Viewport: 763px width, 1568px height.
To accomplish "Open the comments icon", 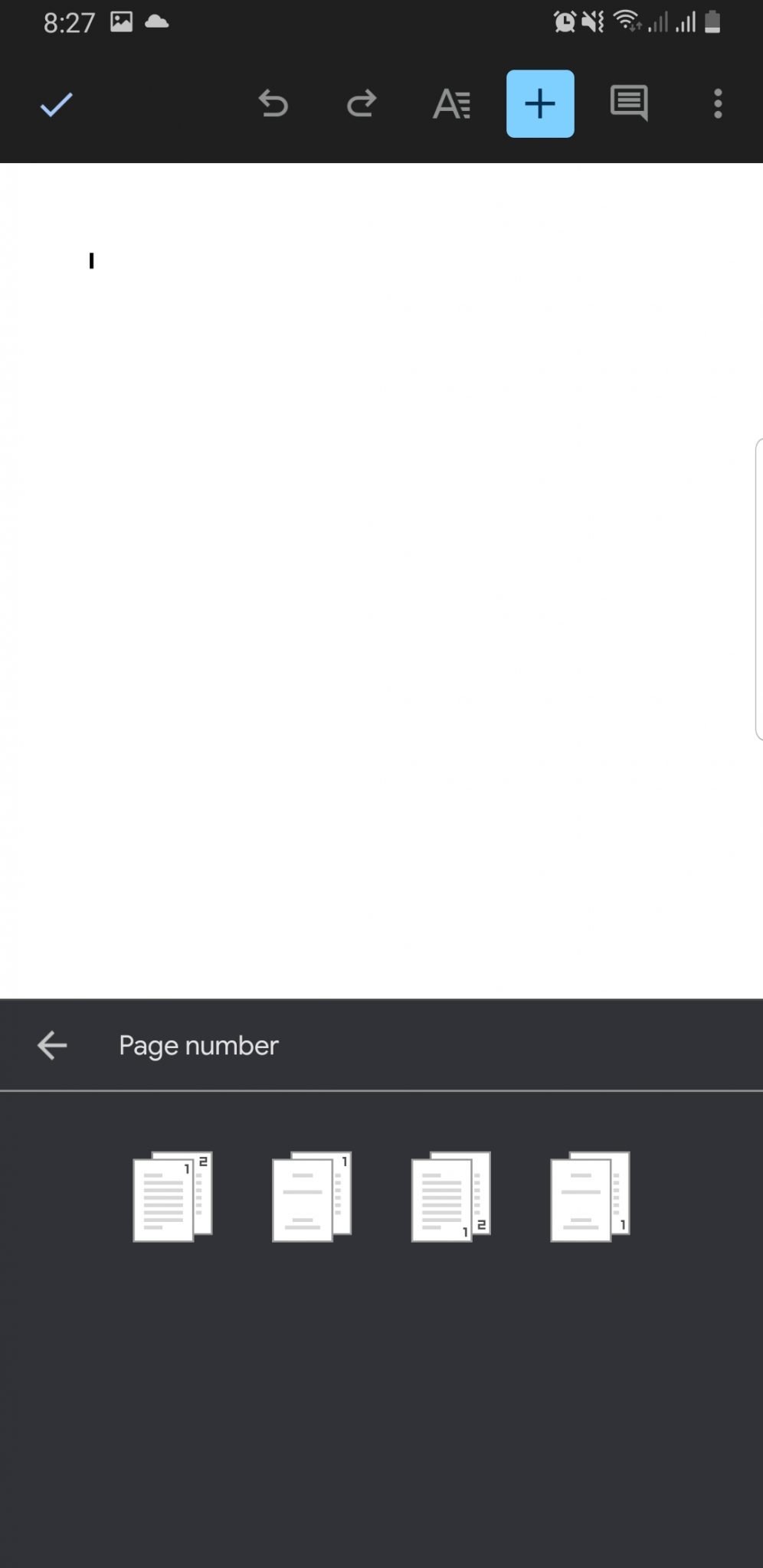I will [x=629, y=103].
